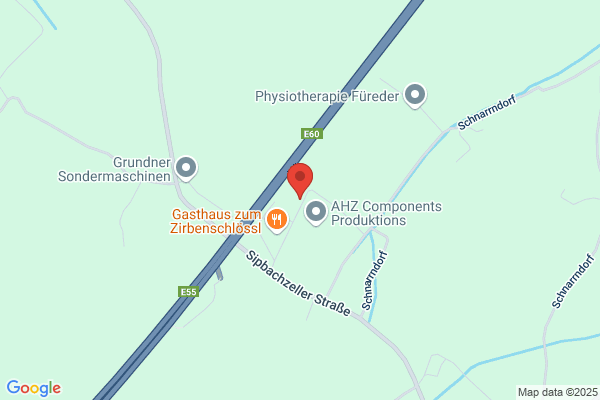This screenshot has width=600, height=400.
Task: Select the AHZ Components Produktions pin
Action: tap(316, 213)
